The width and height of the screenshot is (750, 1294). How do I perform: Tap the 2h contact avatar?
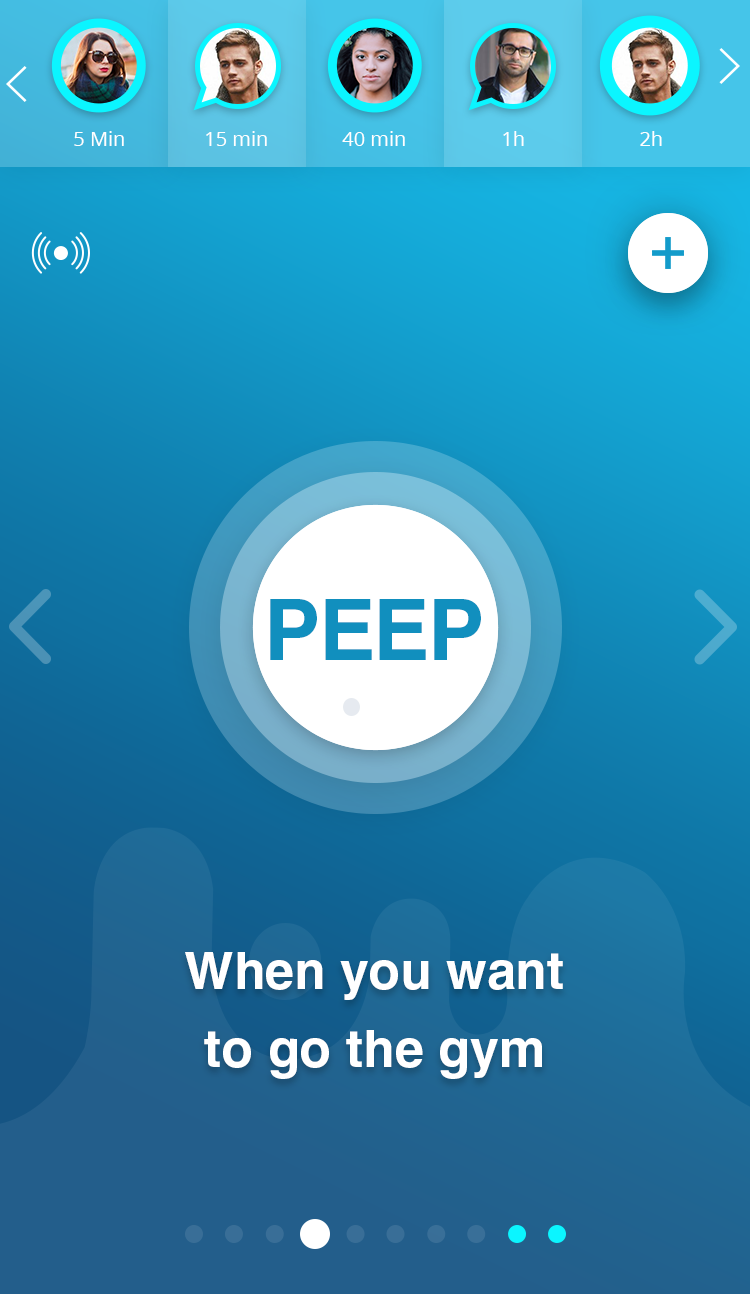649,65
